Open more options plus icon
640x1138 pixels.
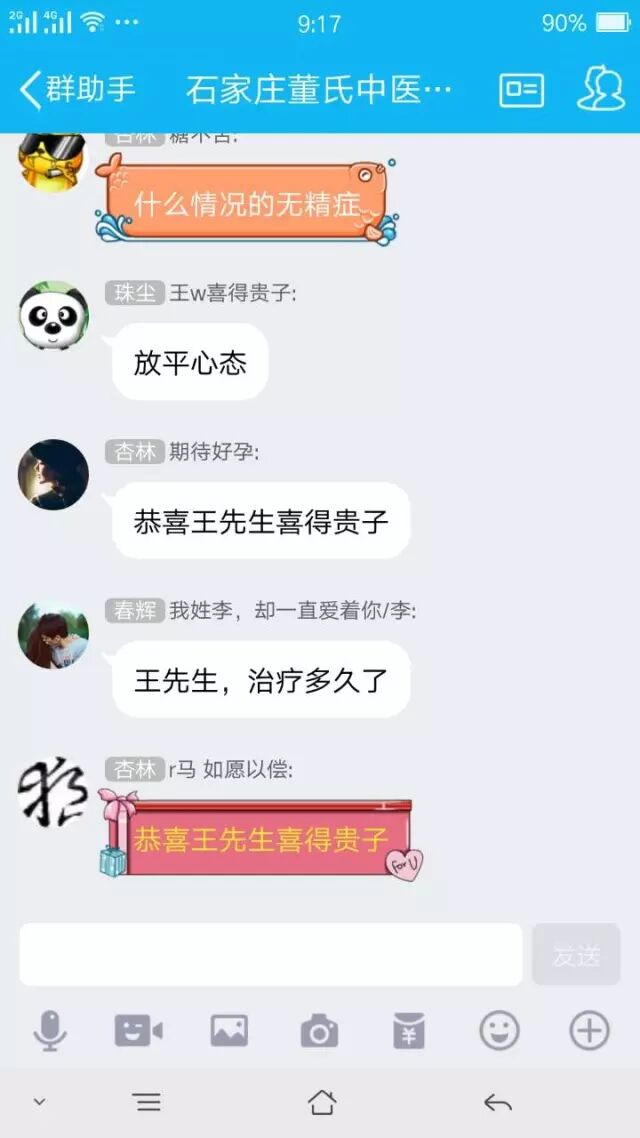[x=589, y=1031]
